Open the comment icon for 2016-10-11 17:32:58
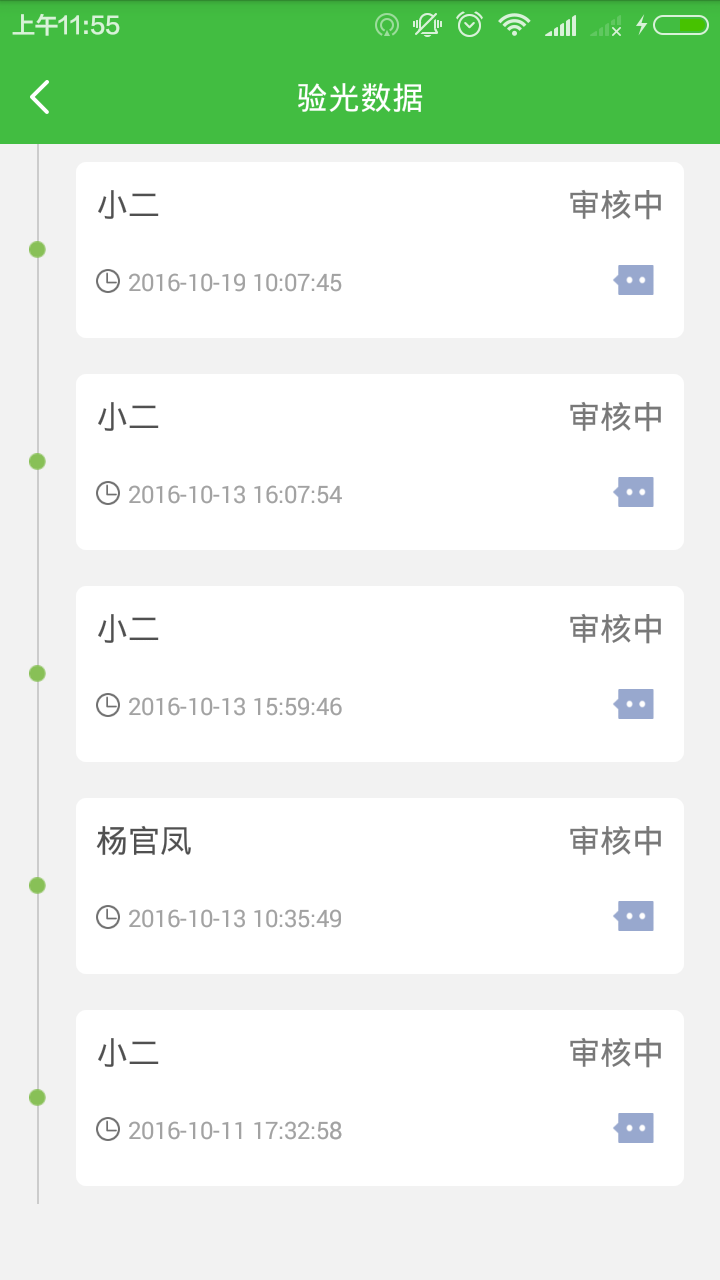Viewport: 720px width, 1280px height. [634, 1128]
